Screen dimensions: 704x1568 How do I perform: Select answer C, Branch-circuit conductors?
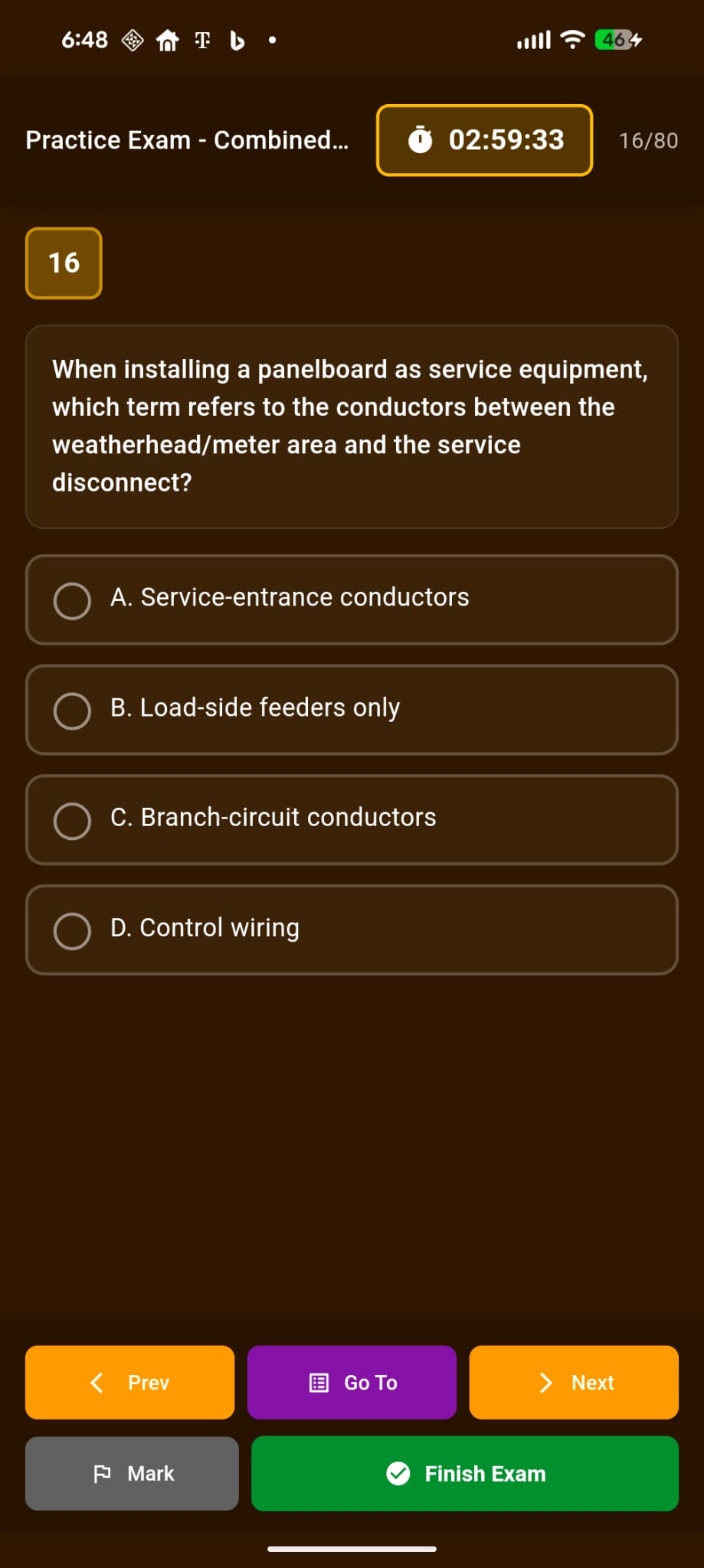point(352,819)
